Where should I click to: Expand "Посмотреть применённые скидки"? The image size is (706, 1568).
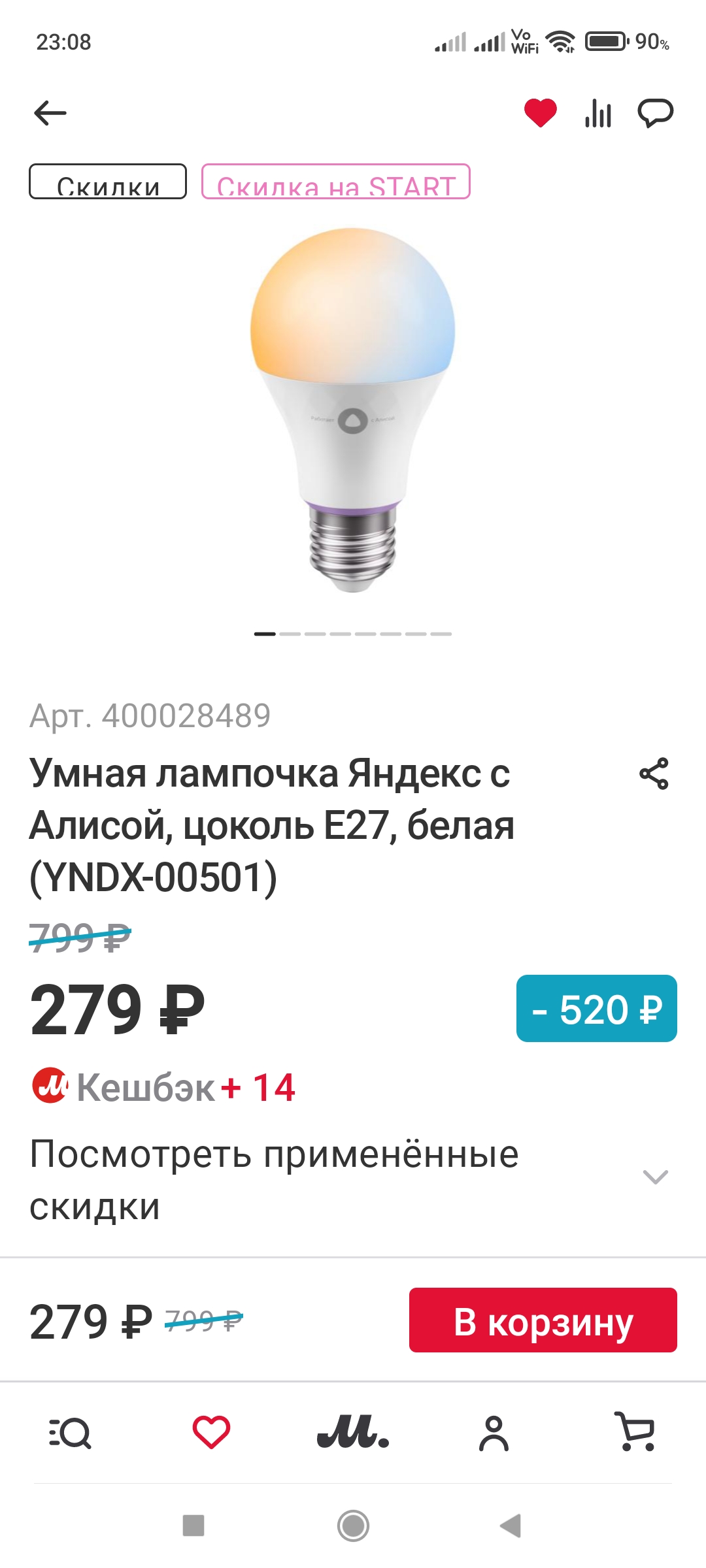pos(655,1177)
